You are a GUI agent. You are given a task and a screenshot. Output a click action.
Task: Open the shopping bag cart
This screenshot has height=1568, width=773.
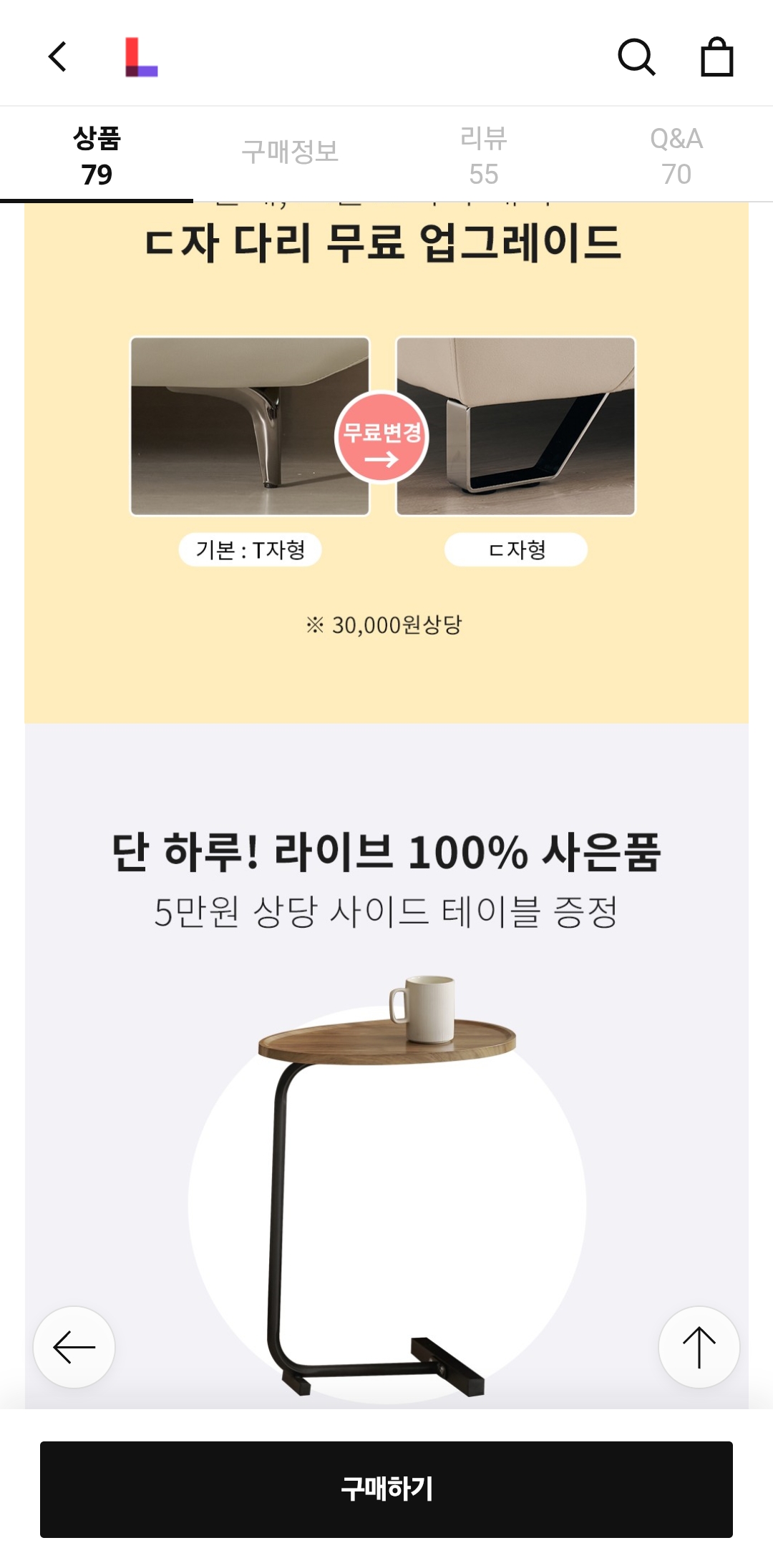[716, 57]
